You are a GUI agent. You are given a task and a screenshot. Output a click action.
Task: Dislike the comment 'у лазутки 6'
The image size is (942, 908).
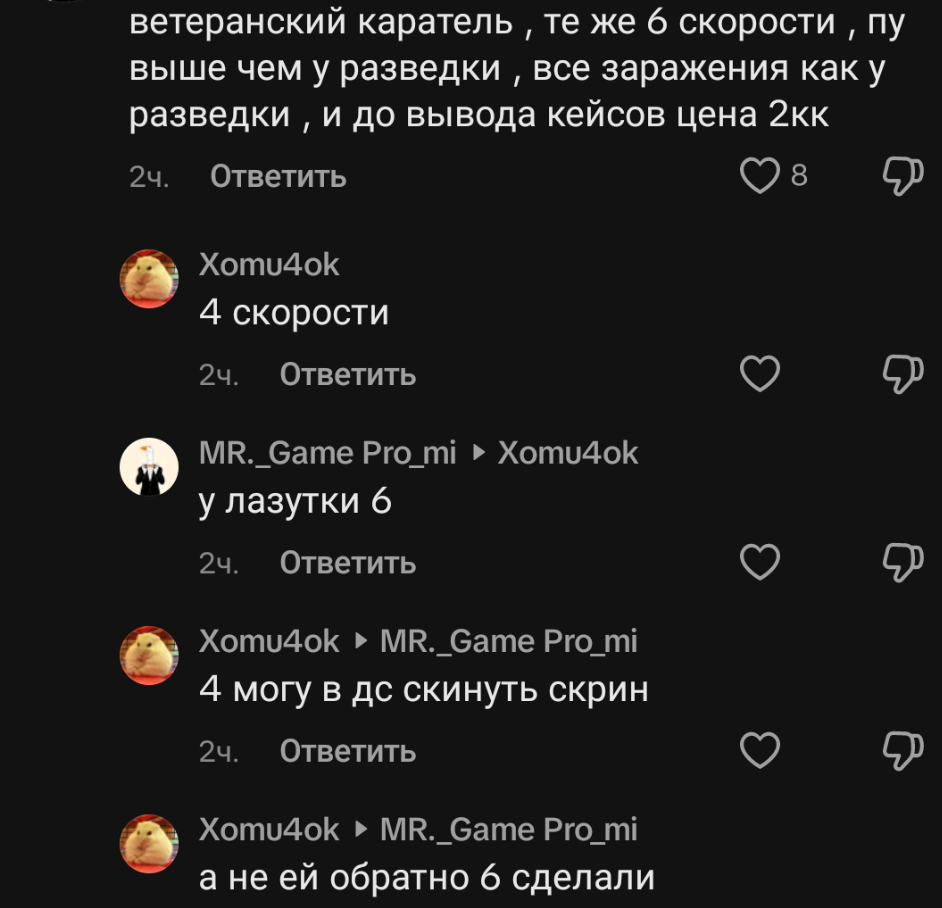point(903,563)
